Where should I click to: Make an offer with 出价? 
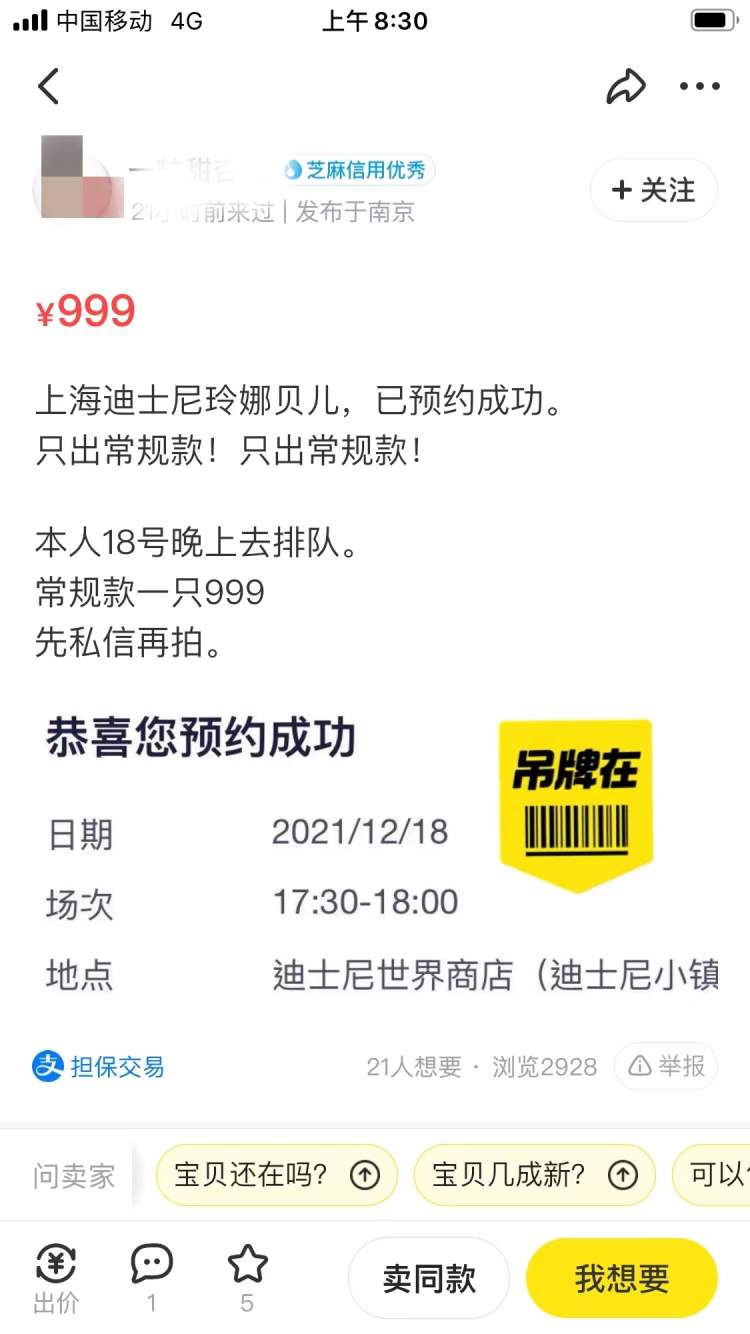56,1278
